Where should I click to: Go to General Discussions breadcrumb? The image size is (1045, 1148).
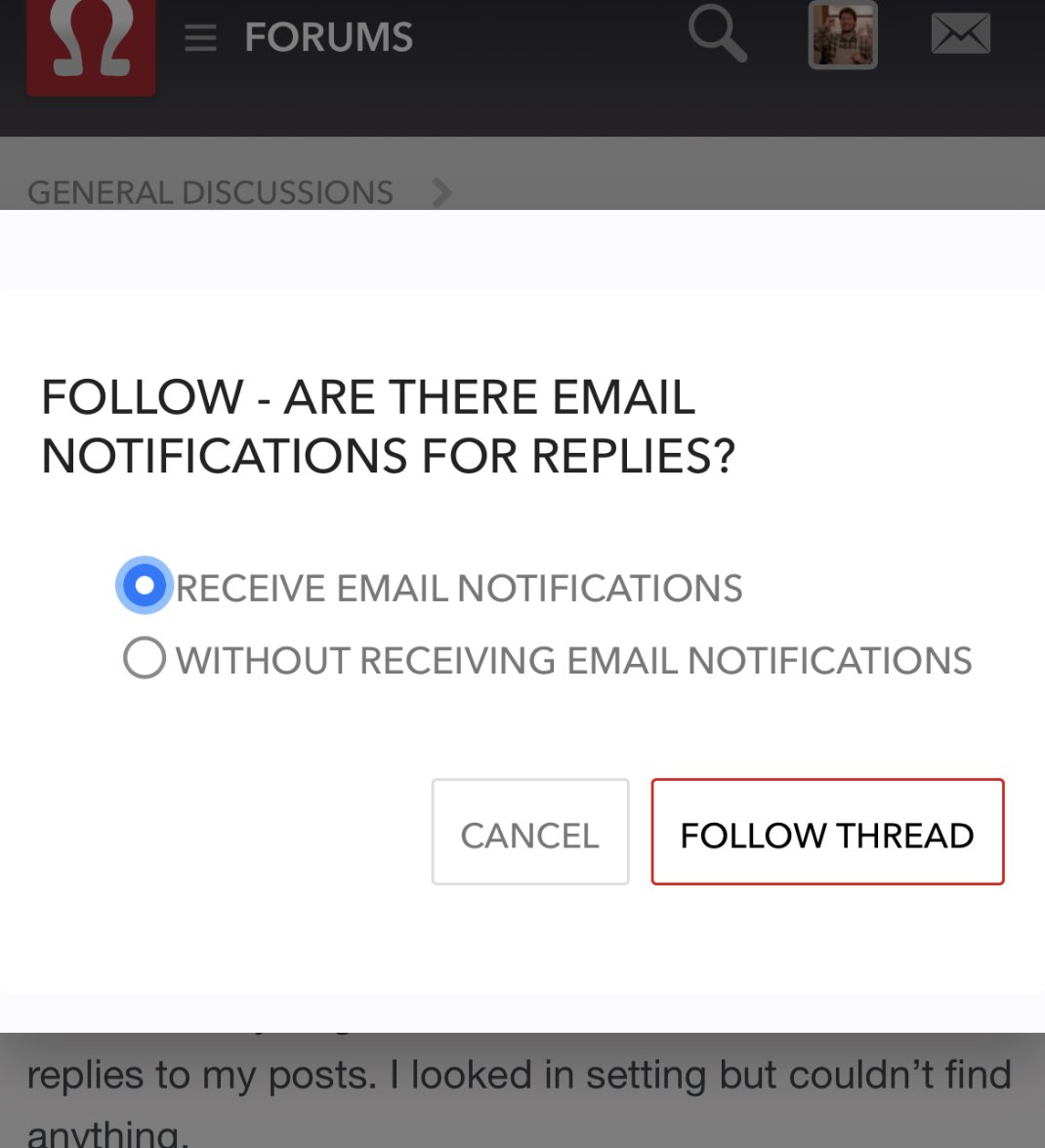pyautogui.click(x=211, y=191)
